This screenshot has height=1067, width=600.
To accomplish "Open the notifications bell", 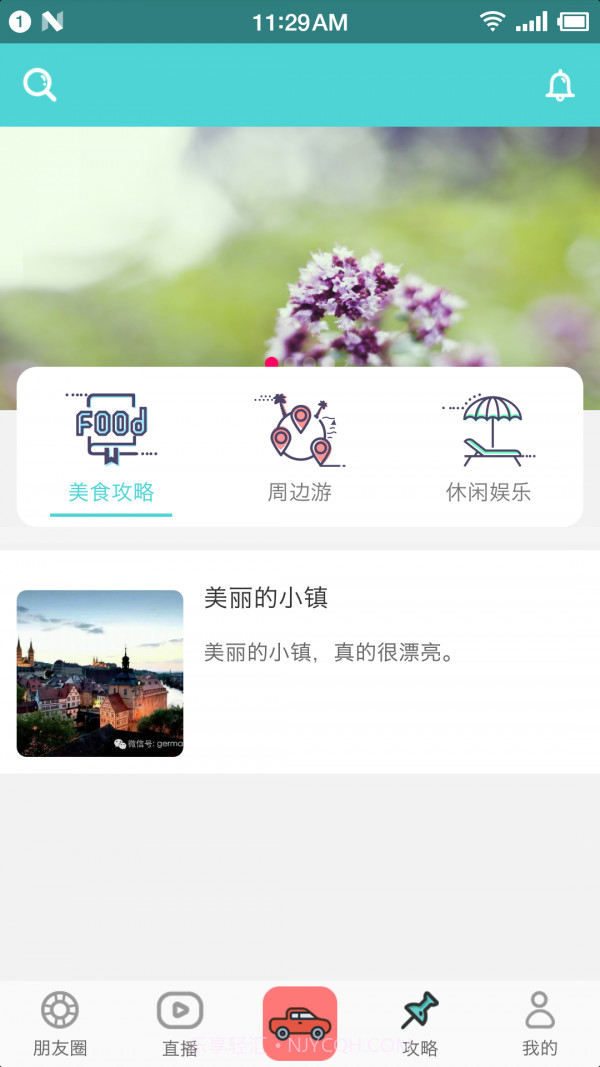I will pyautogui.click(x=560, y=86).
